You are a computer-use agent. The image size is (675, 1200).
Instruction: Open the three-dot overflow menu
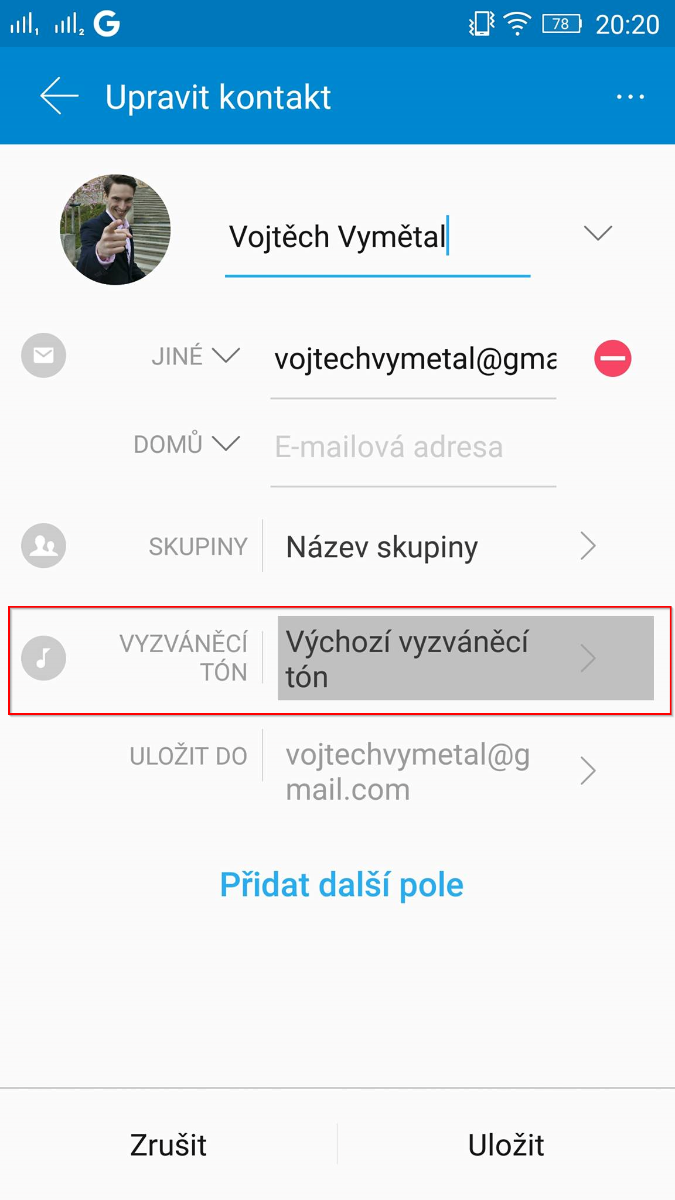630,97
